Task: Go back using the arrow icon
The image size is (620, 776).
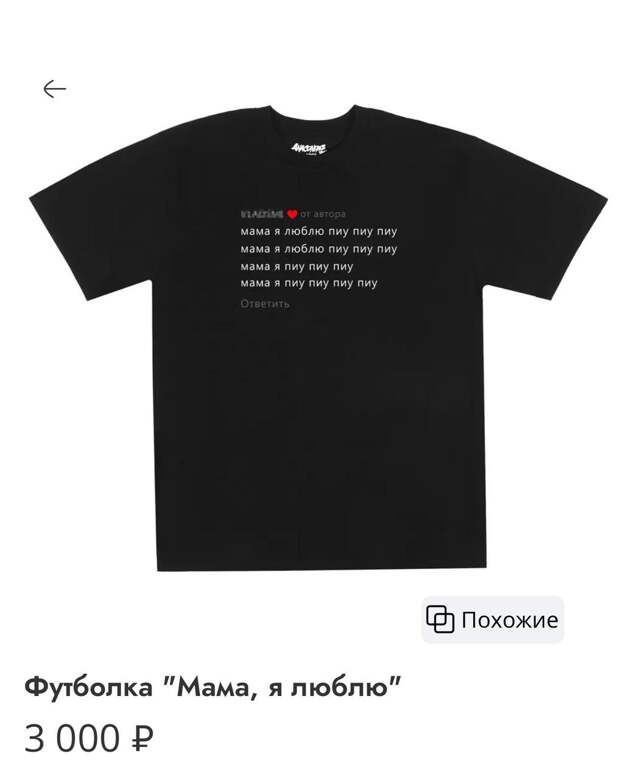Action: click(54, 89)
